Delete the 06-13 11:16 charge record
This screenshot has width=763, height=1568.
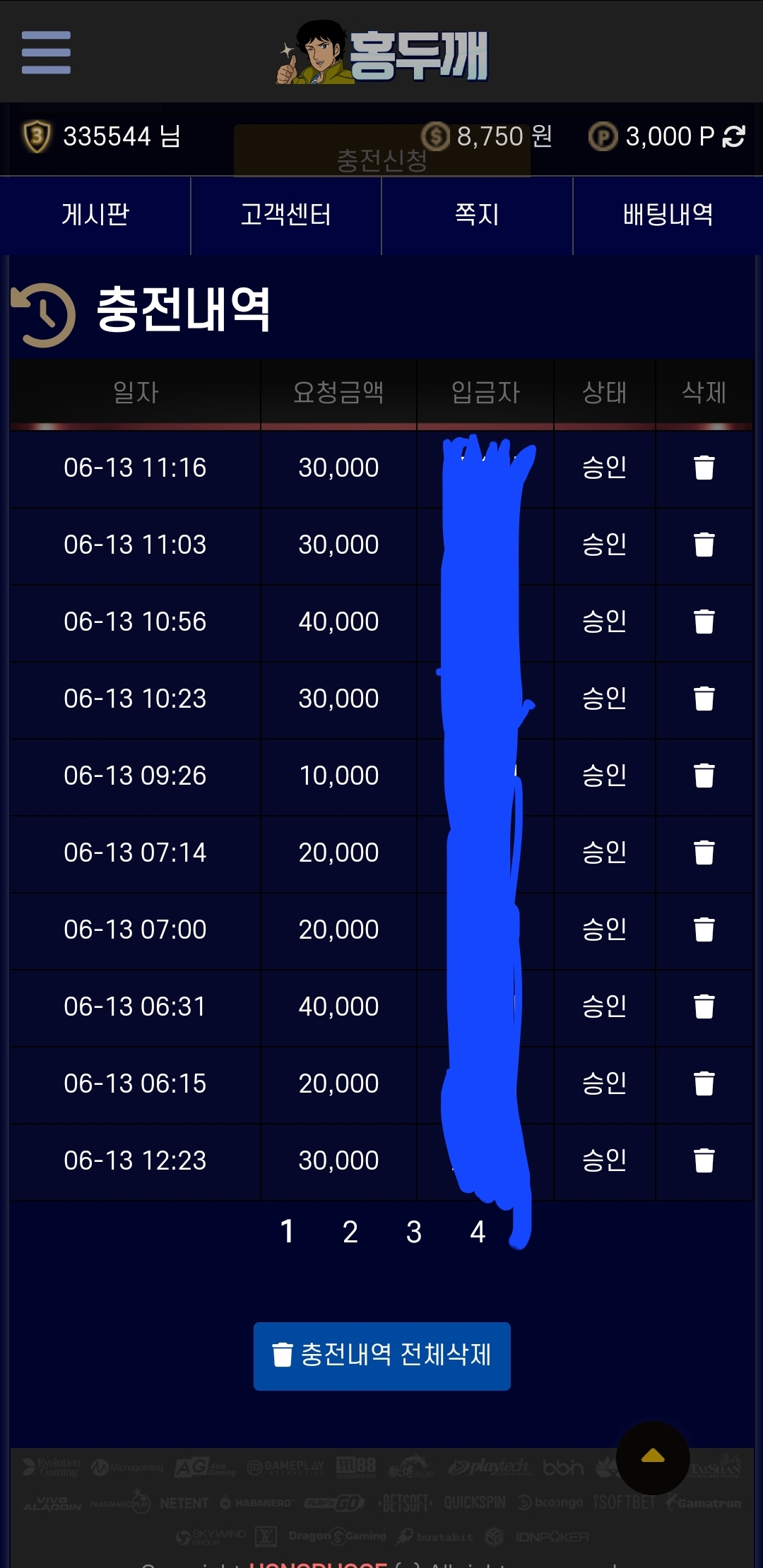pos(704,468)
